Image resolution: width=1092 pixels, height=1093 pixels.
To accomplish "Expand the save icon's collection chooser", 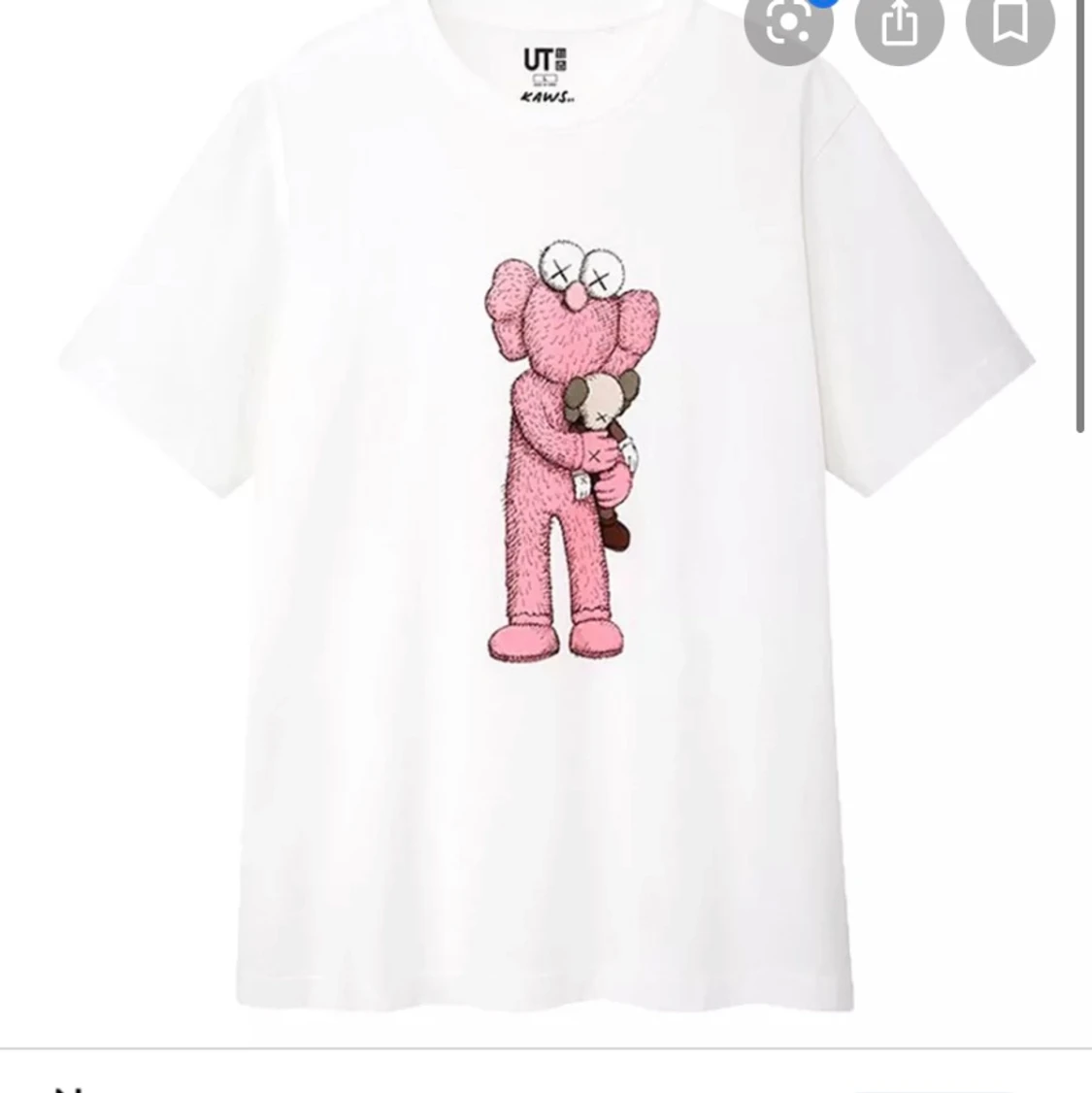I will tap(1009, 27).
